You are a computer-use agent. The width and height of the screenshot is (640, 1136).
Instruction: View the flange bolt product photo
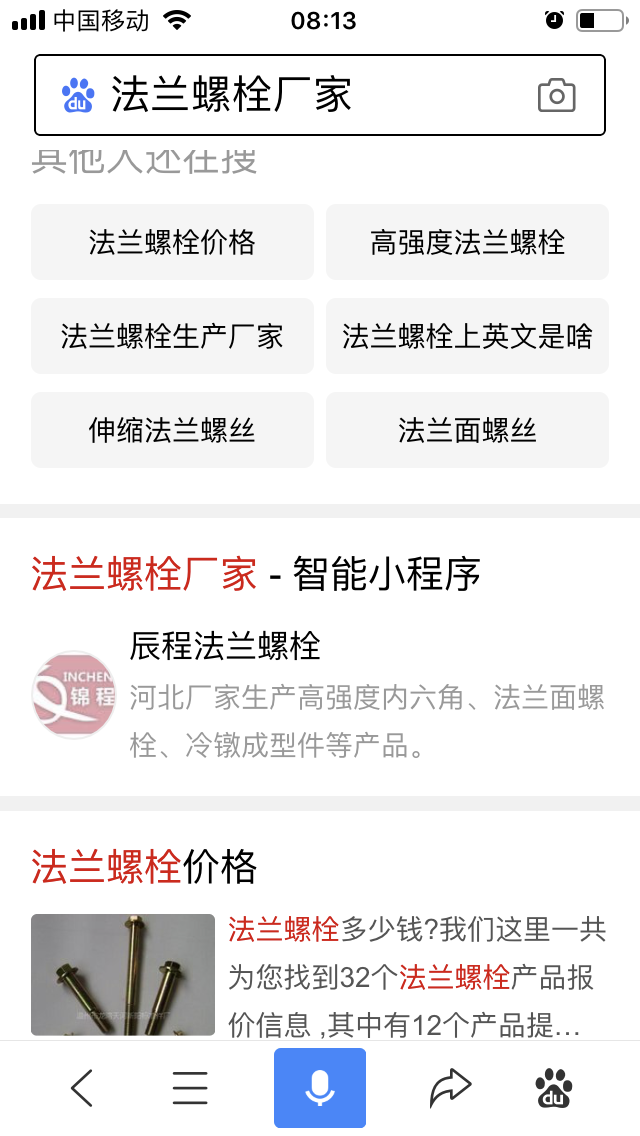point(123,974)
